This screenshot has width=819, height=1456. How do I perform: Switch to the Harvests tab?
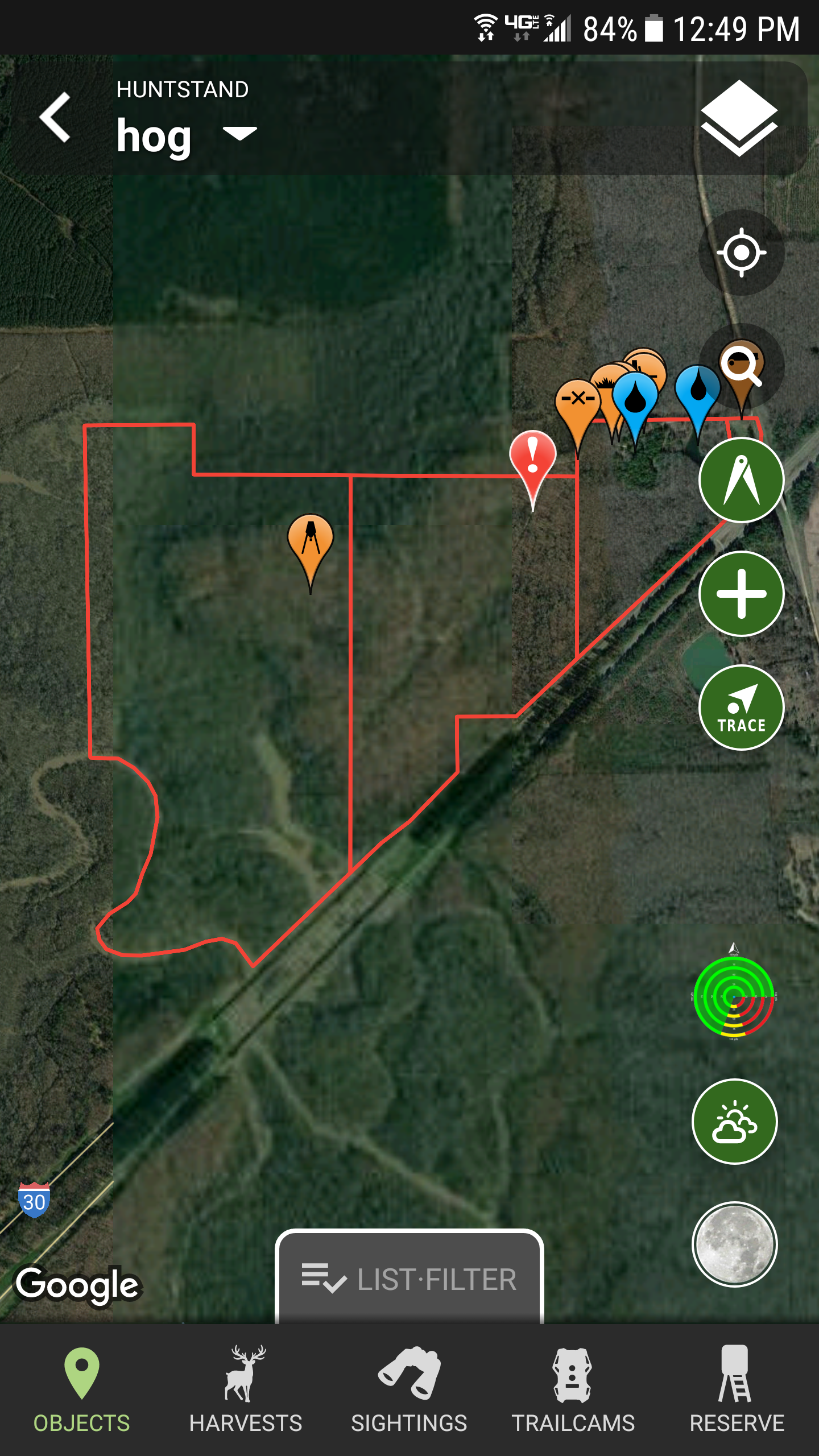click(x=245, y=1388)
